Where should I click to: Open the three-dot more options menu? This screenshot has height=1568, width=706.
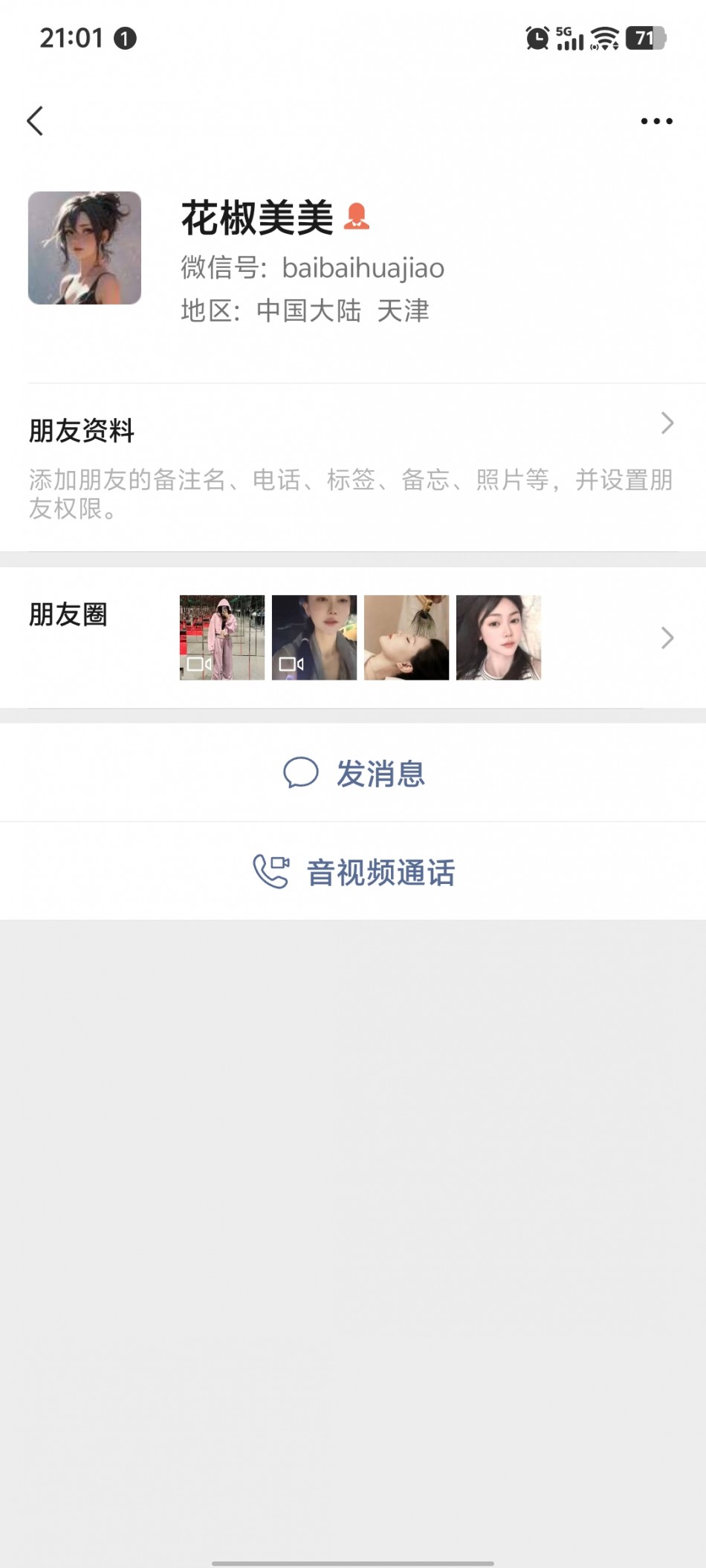(x=656, y=121)
